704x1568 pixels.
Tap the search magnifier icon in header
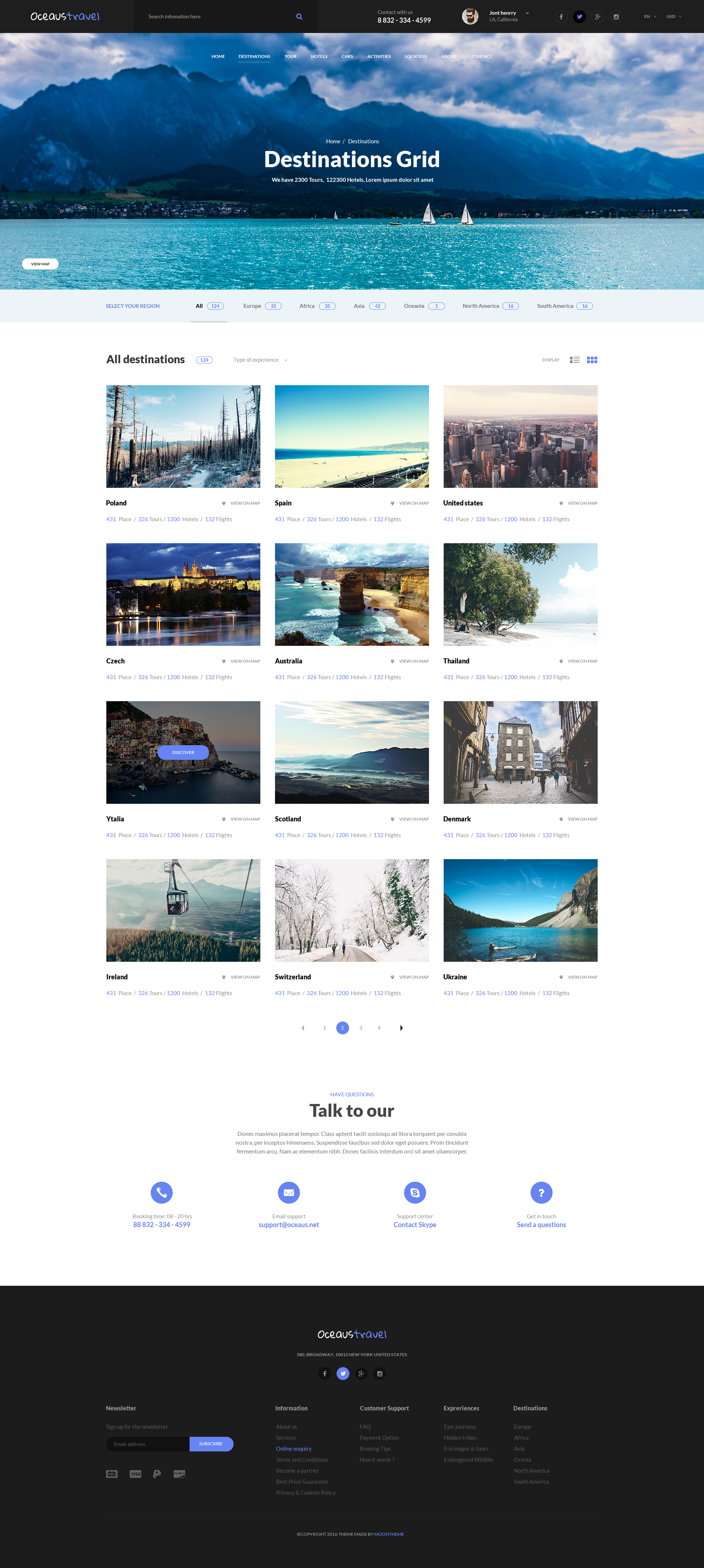299,16
